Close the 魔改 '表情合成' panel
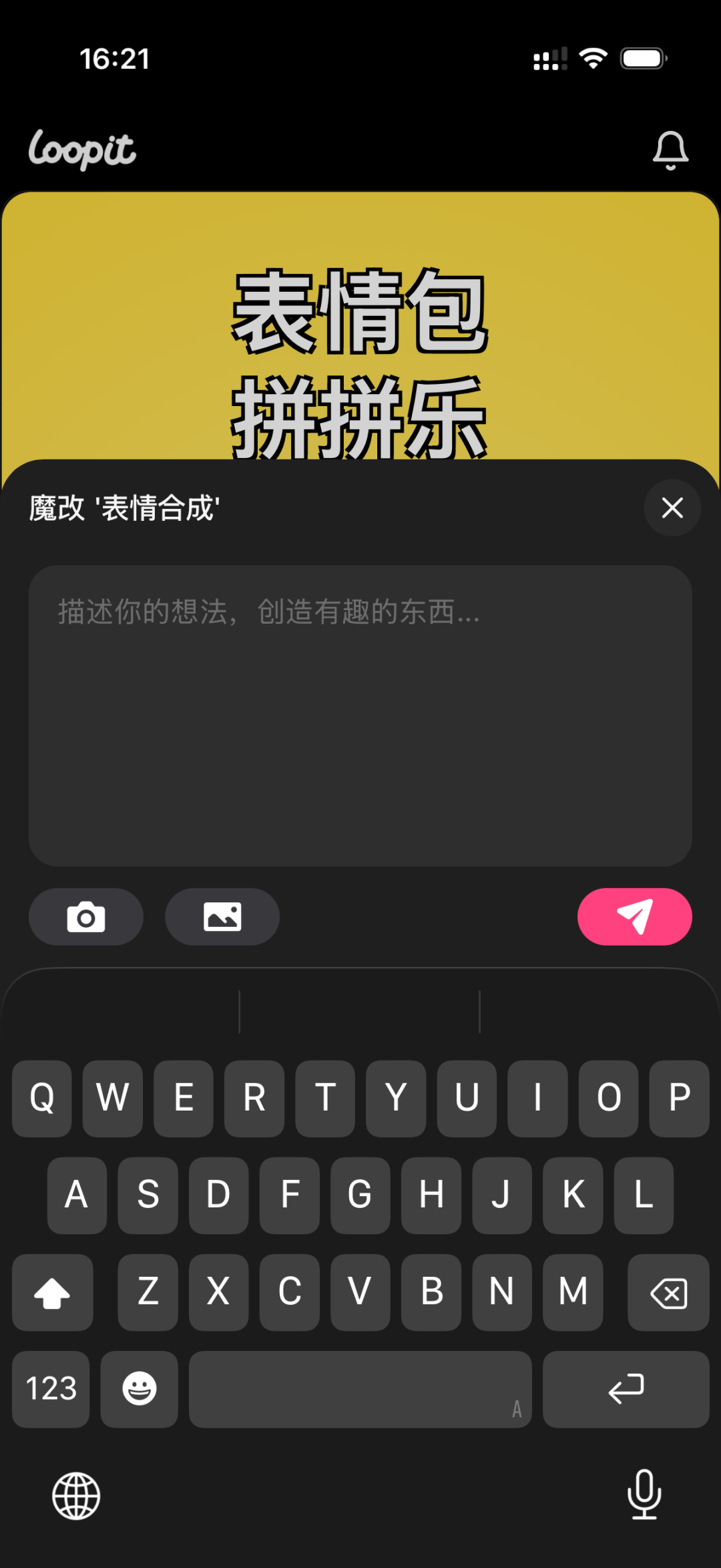721x1568 pixels. tap(672, 508)
